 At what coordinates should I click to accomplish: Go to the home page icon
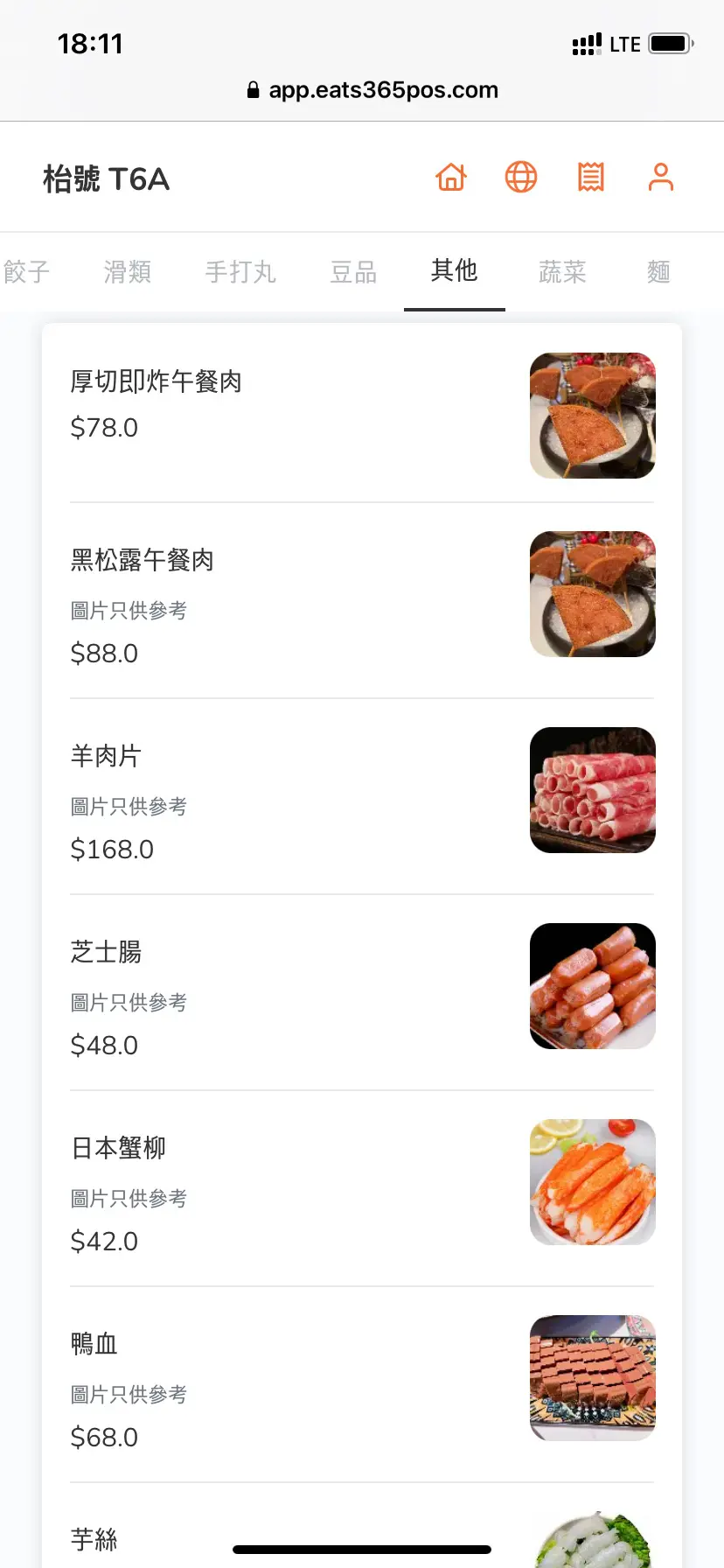(x=451, y=178)
